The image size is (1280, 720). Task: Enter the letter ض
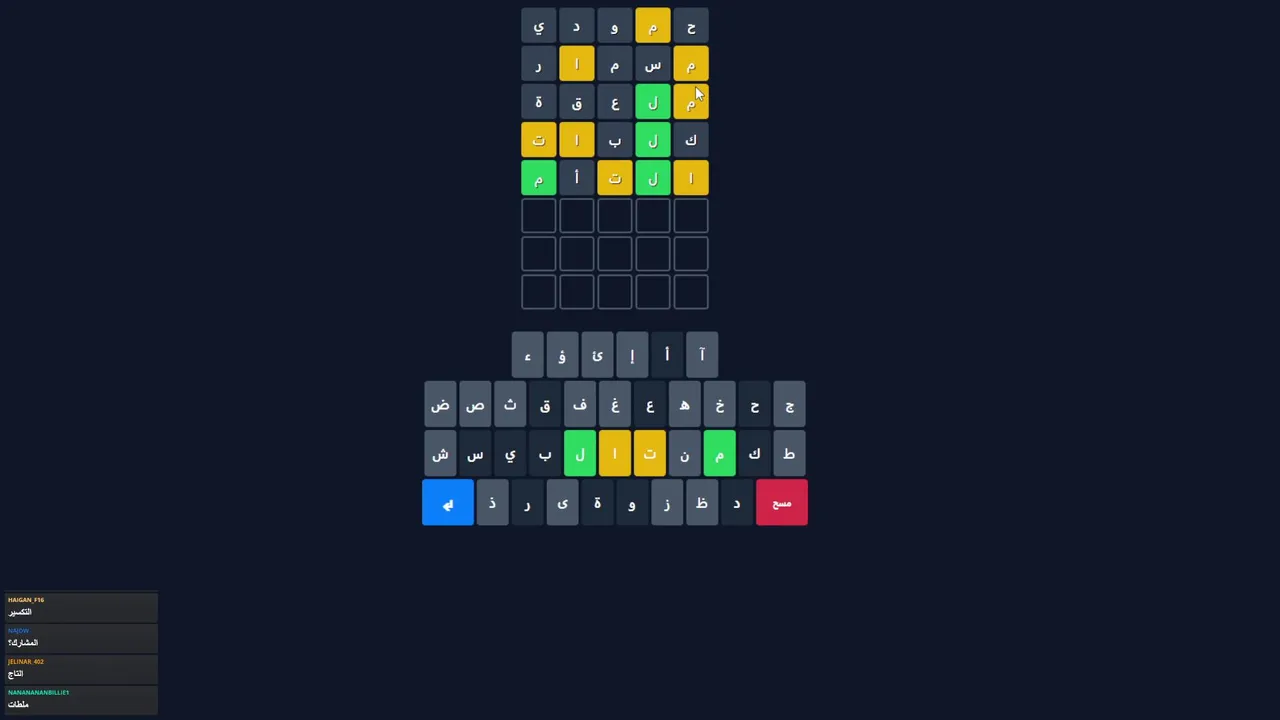[x=440, y=405]
